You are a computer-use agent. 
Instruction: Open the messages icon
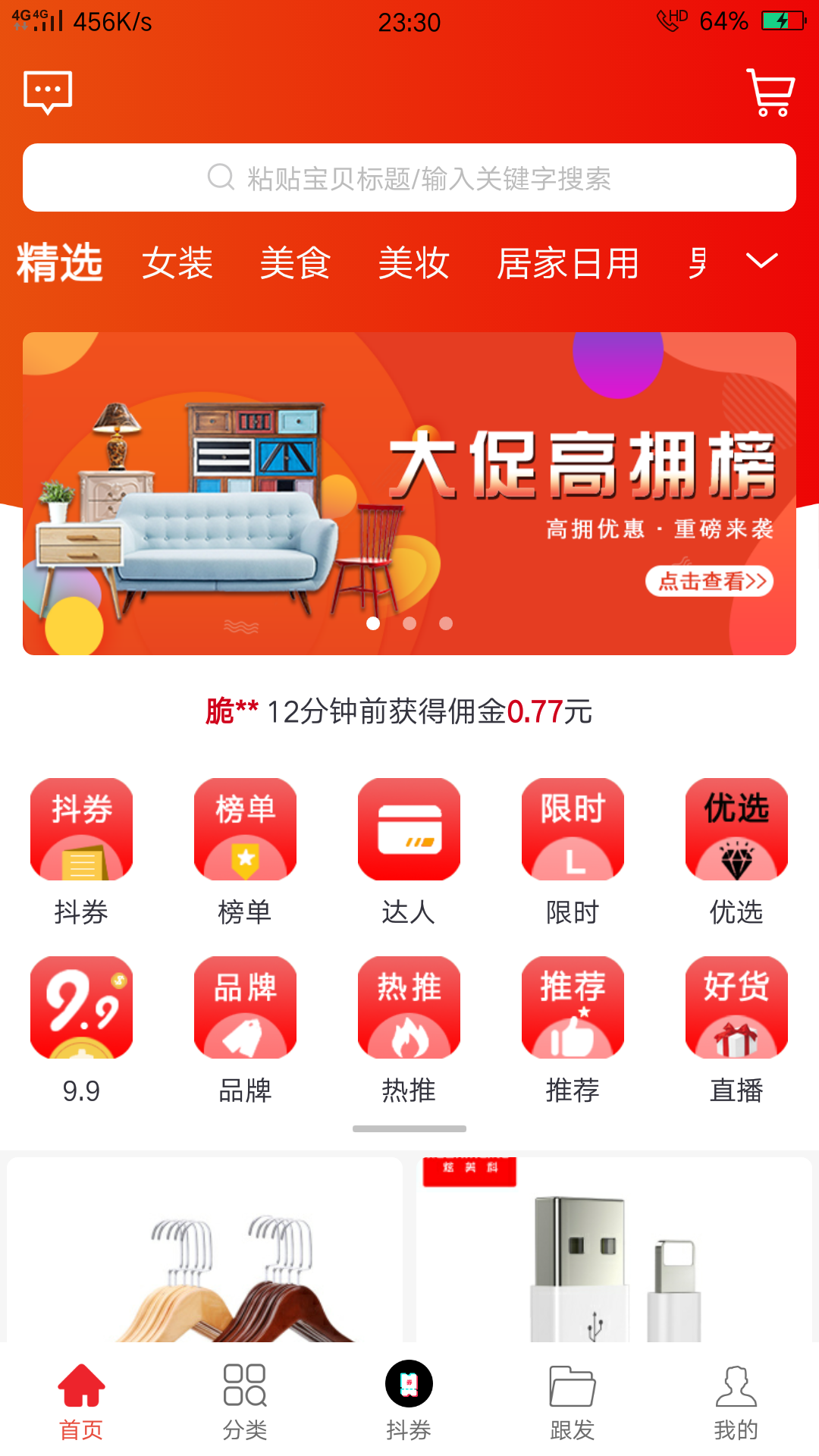(x=49, y=93)
